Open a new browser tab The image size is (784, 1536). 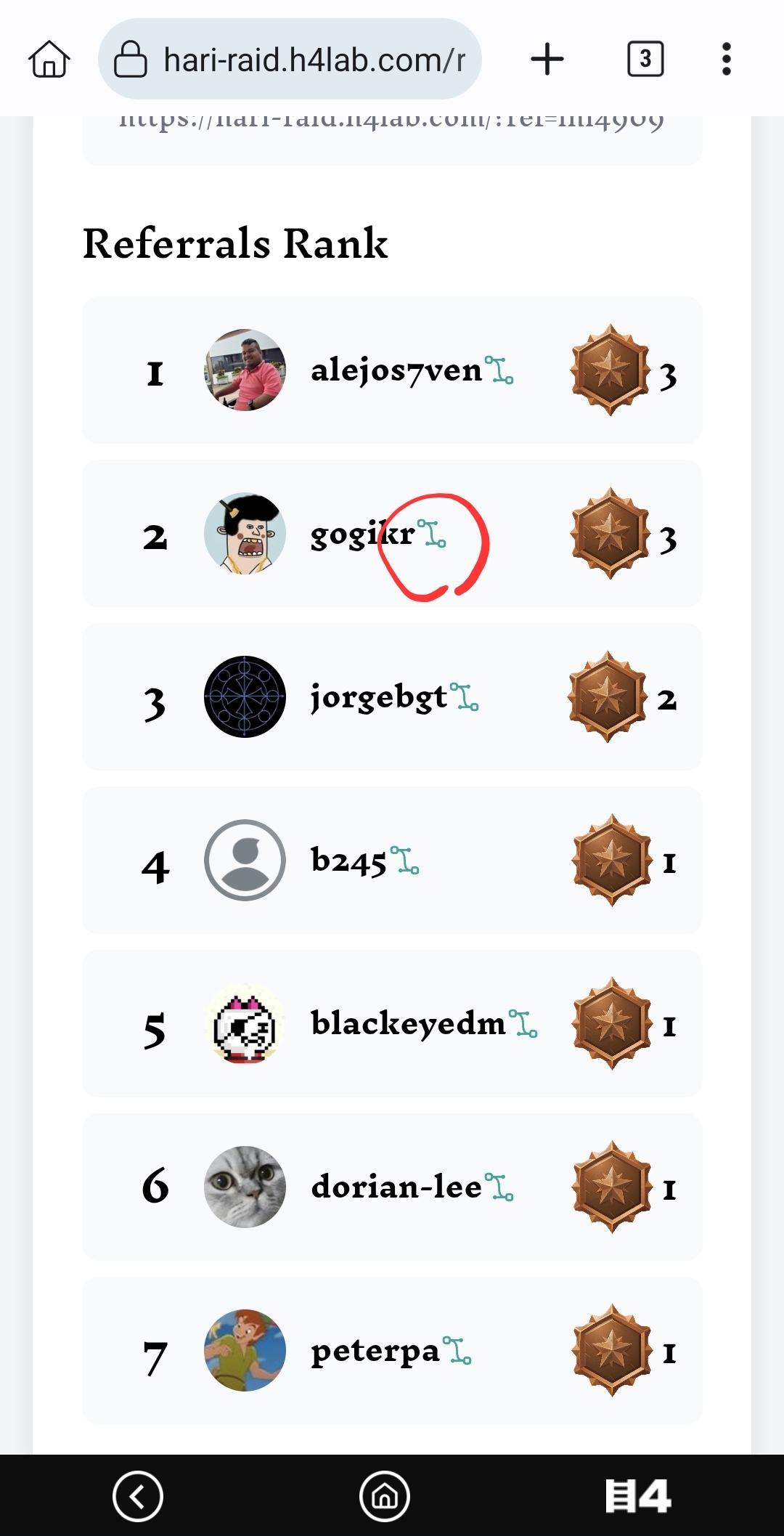(x=547, y=59)
